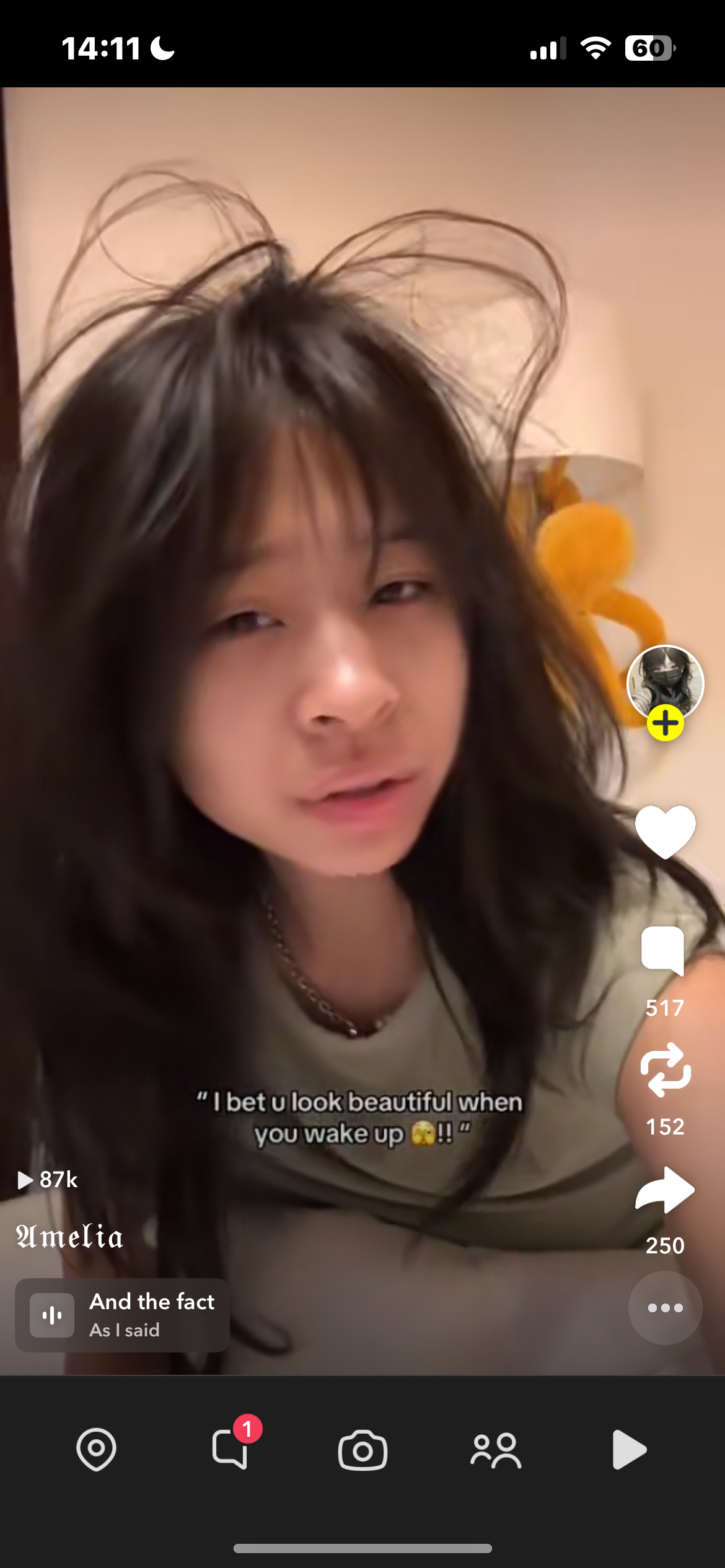Go to the Friends stories tab
This screenshot has height=1568, width=725.
pos(496,1450)
